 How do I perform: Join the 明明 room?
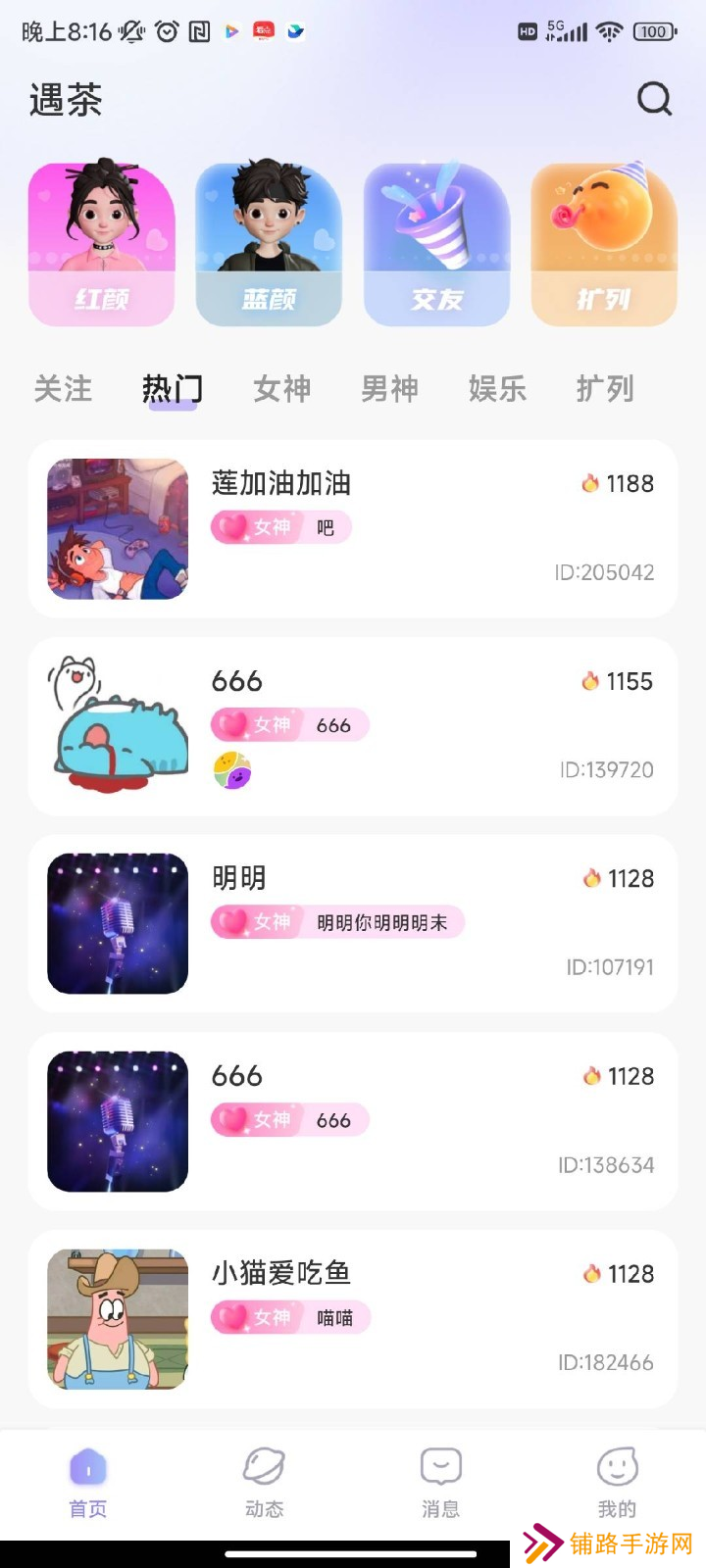[353, 923]
